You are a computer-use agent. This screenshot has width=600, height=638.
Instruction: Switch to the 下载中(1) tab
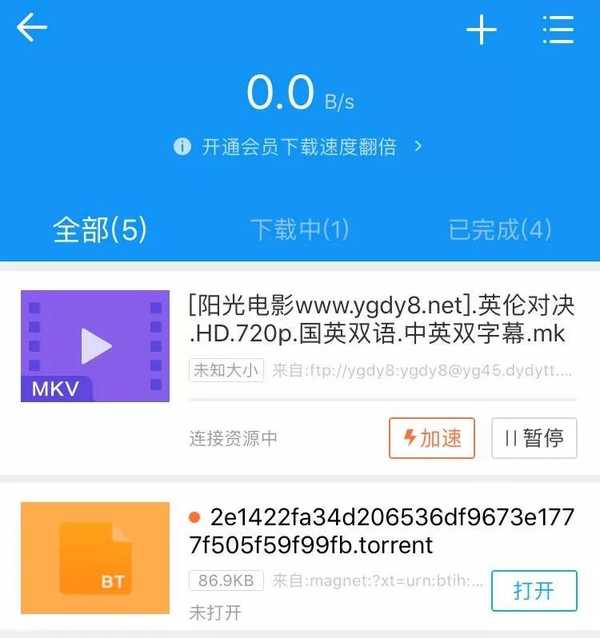[x=299, y=230]
